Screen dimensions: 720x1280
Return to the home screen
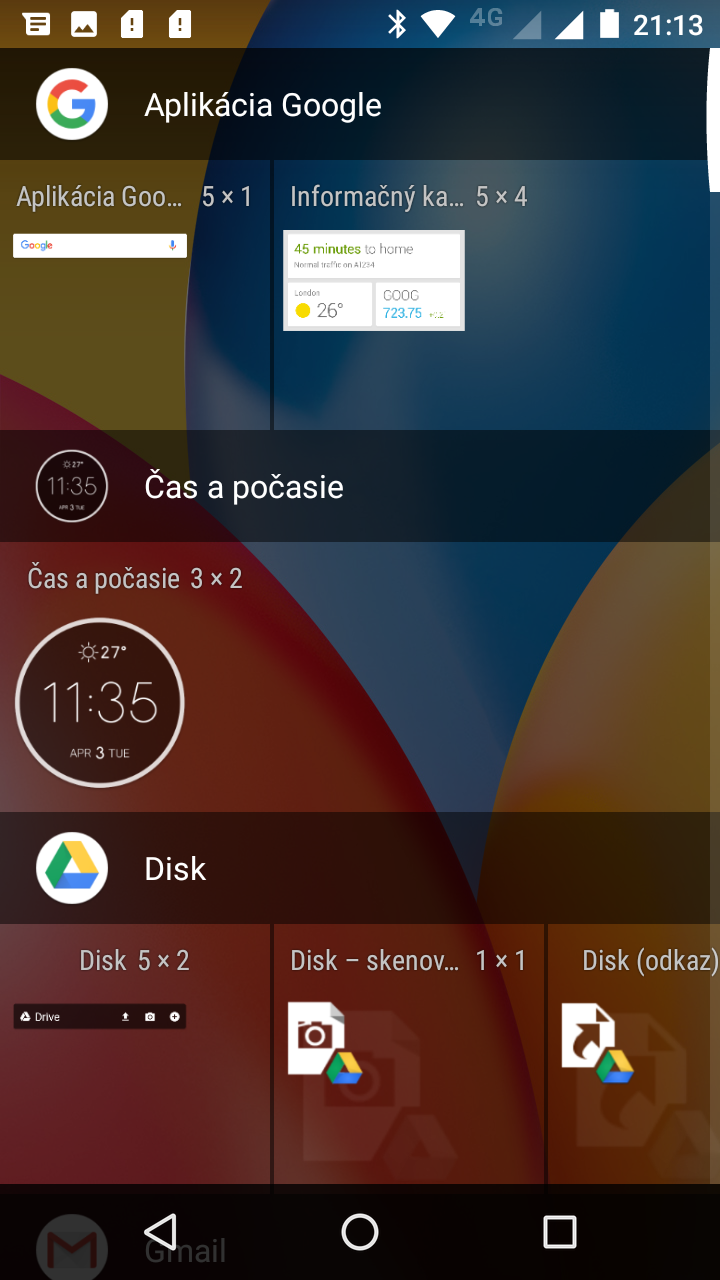360,1232
